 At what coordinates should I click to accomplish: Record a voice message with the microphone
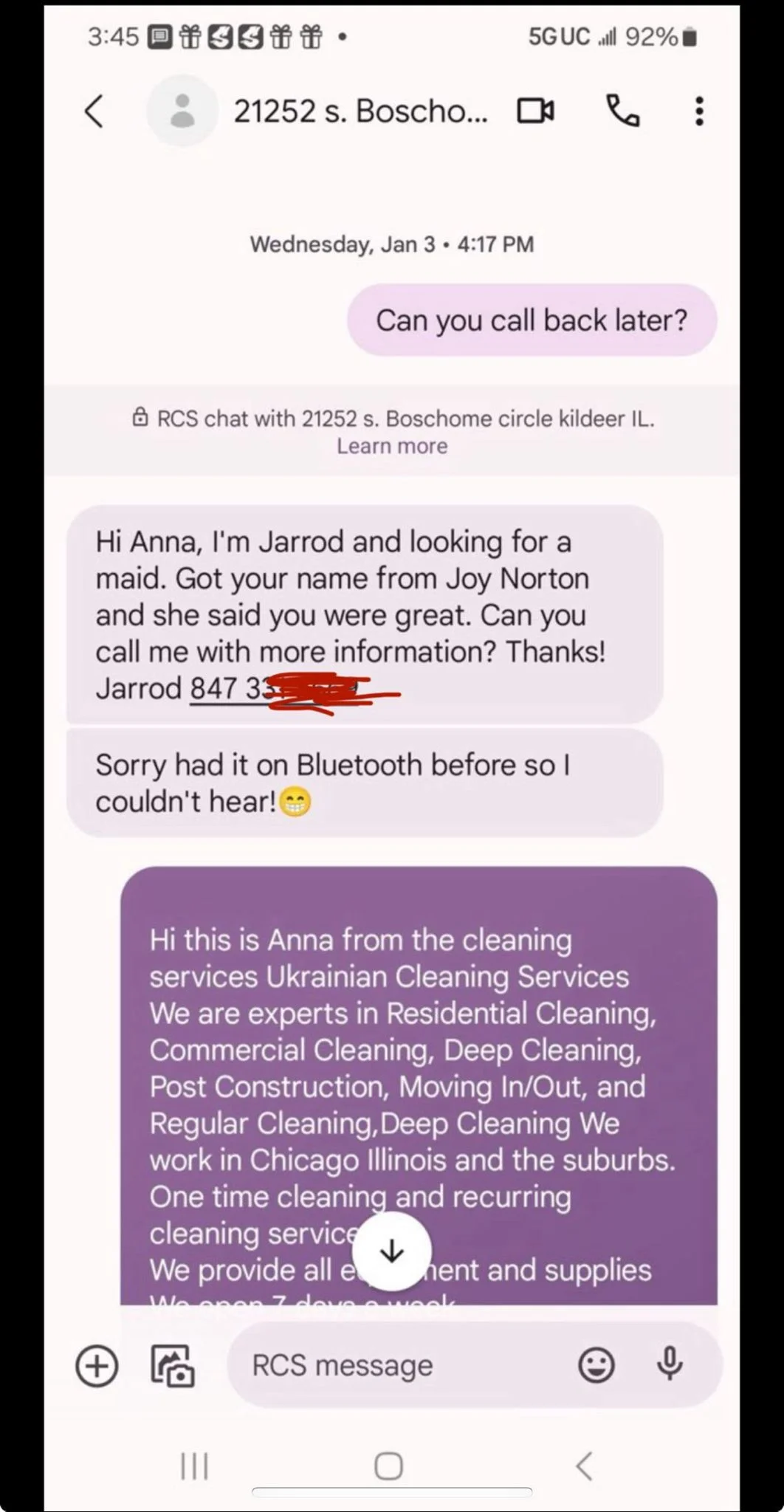pyautogui.click(x=670, y=1364)
